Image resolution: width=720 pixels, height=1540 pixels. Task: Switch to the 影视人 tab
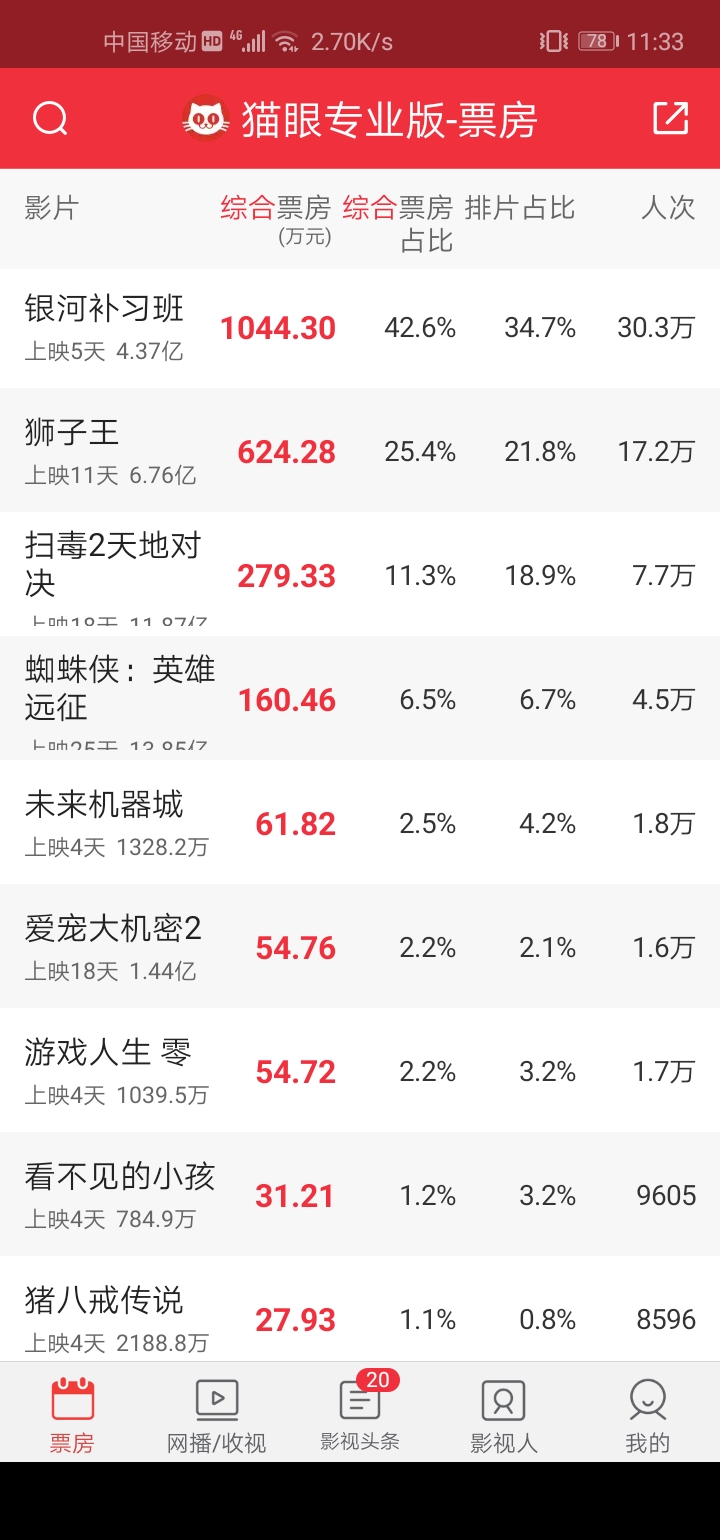point(504,1414)
